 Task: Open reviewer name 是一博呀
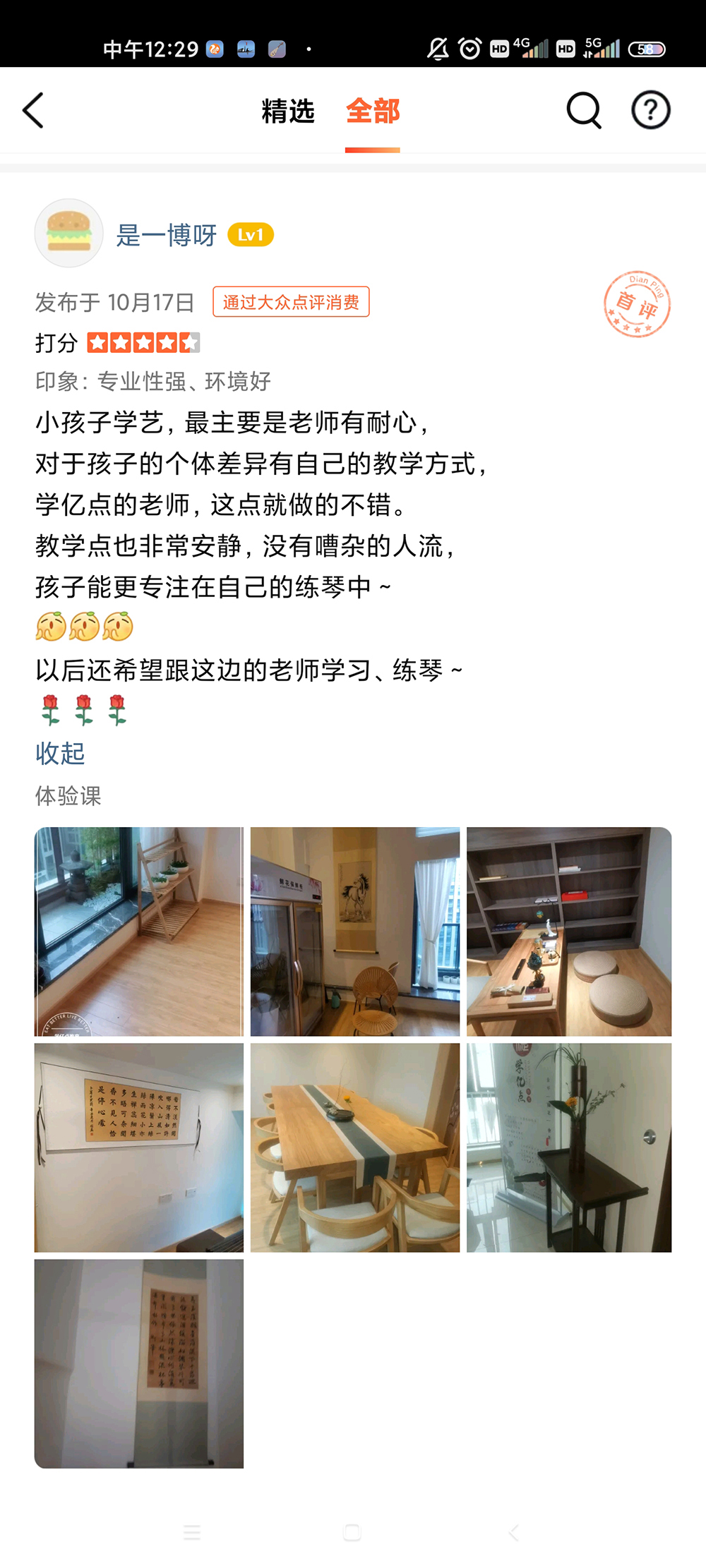[x=167, y=235]
